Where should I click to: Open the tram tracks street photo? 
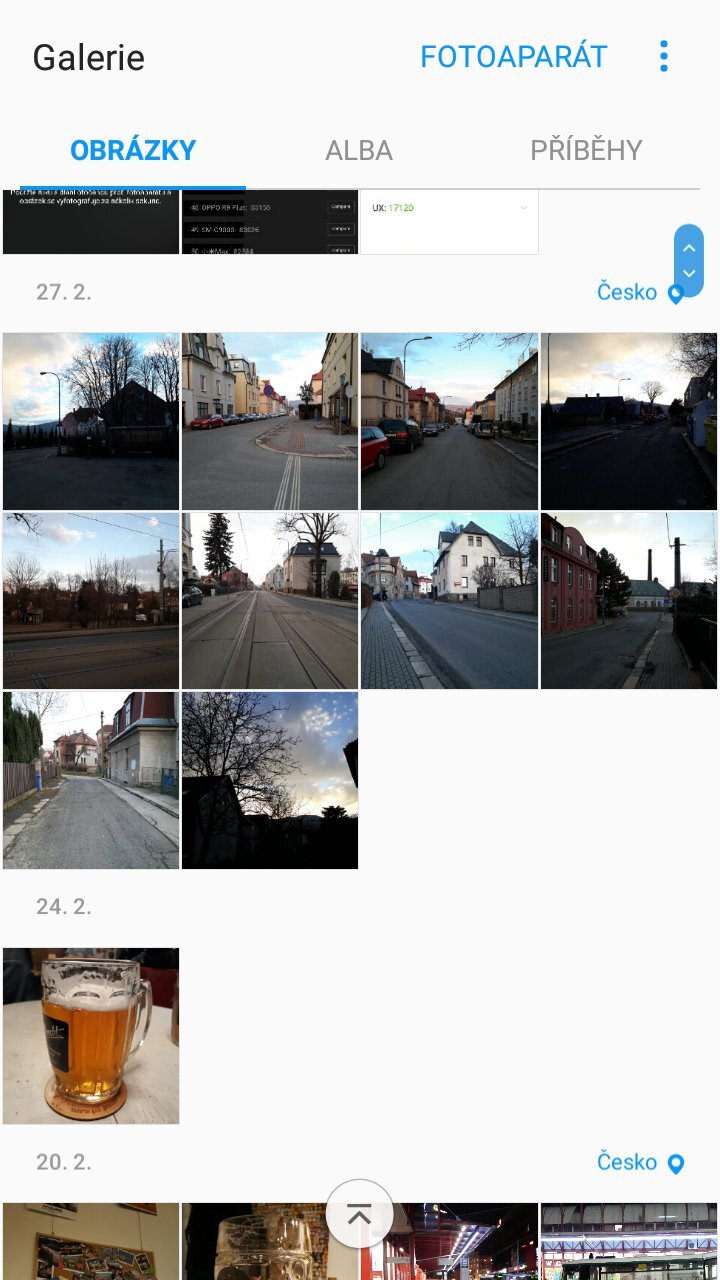pyautogui.click(x=270, y=600)
